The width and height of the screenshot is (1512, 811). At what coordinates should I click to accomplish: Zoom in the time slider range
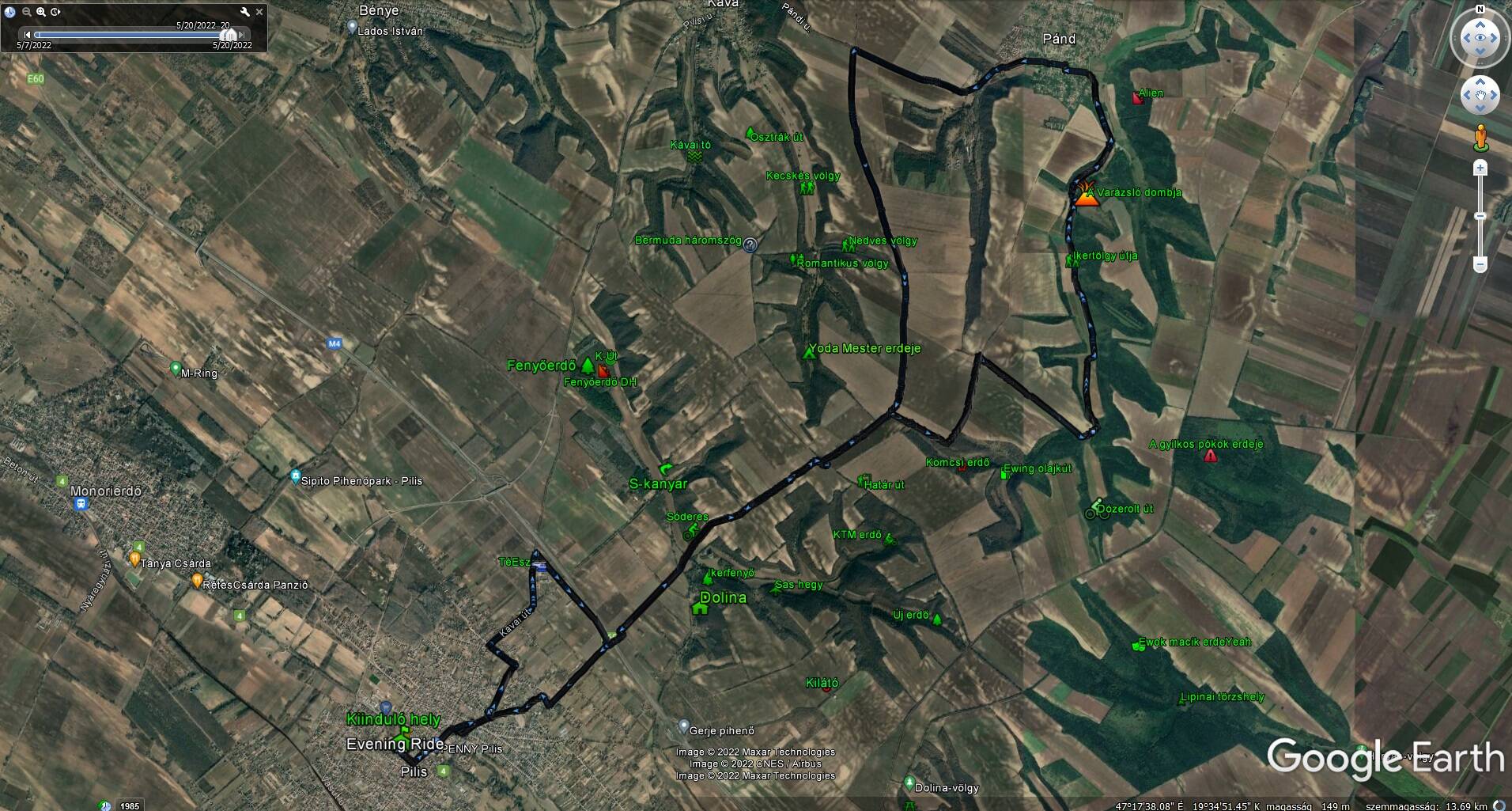41,12
